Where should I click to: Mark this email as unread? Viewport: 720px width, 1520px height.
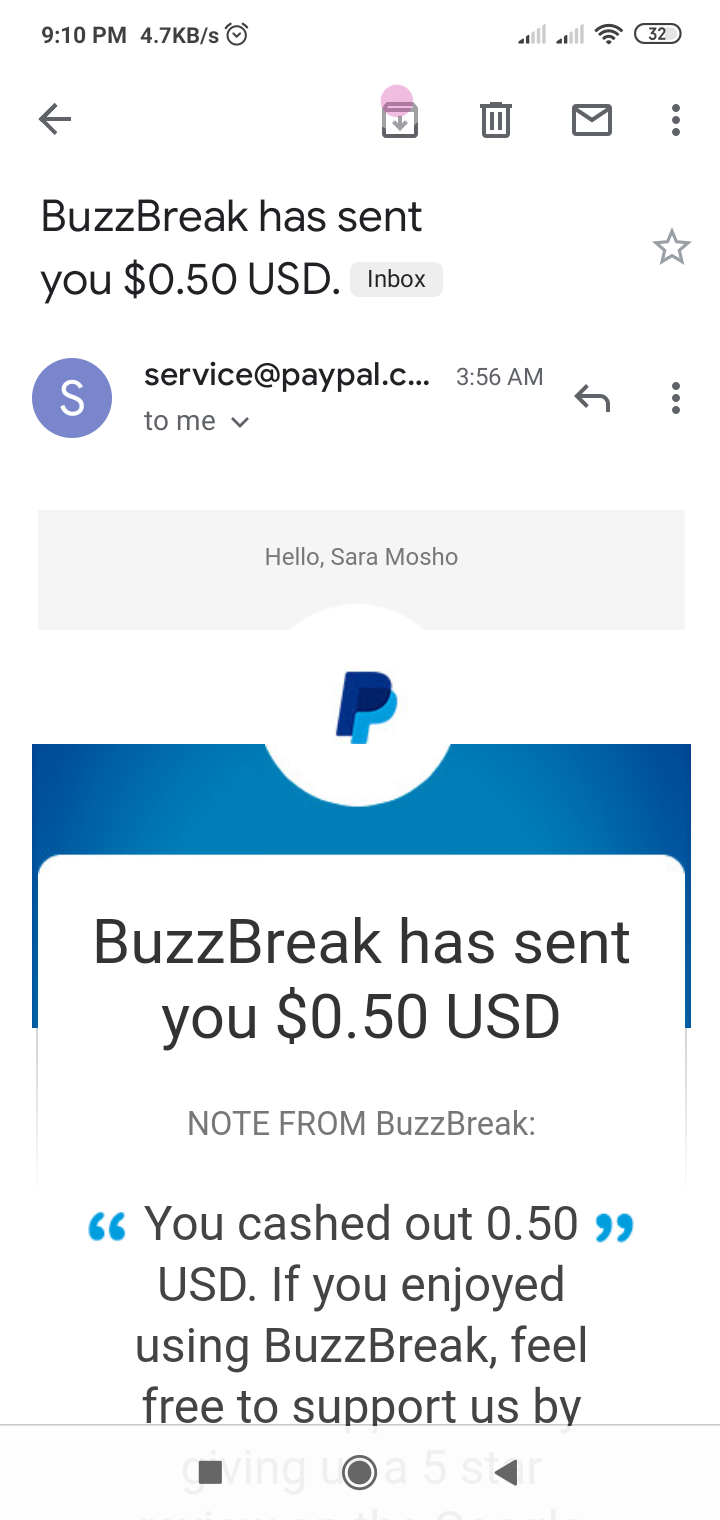[591, 121]
